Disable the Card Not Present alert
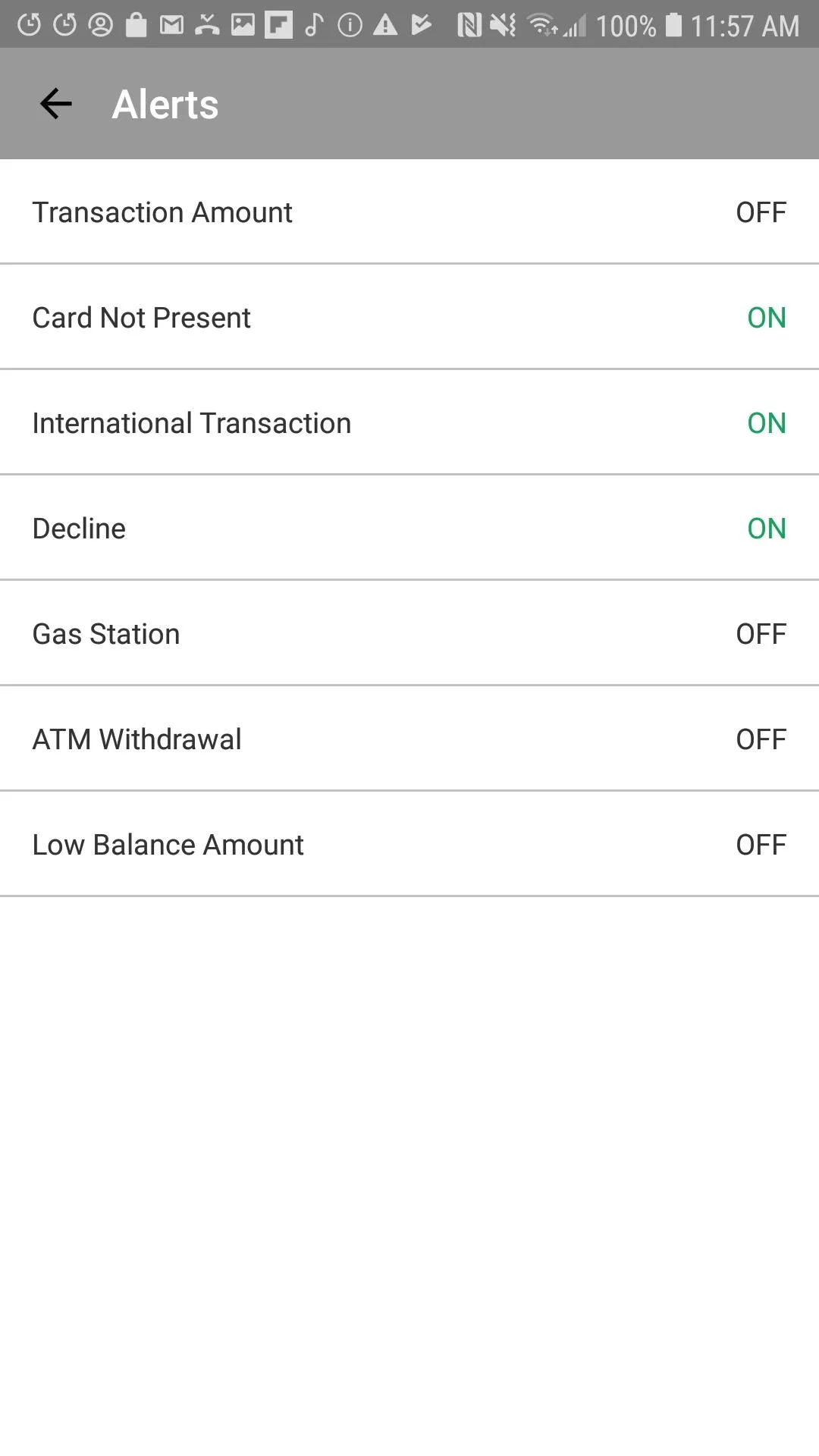 [x=765, y=317]
